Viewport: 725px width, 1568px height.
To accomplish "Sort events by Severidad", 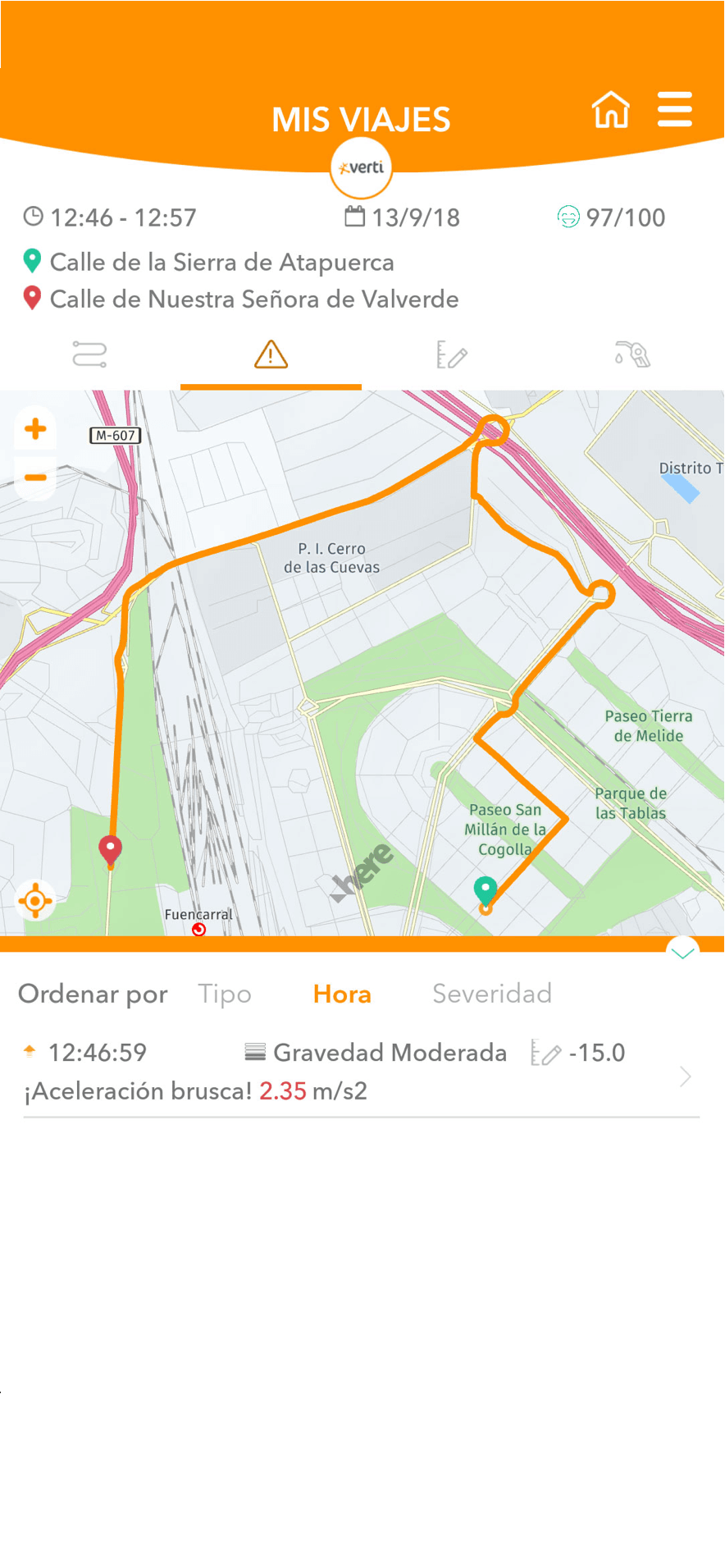I will tap(492, 994).
